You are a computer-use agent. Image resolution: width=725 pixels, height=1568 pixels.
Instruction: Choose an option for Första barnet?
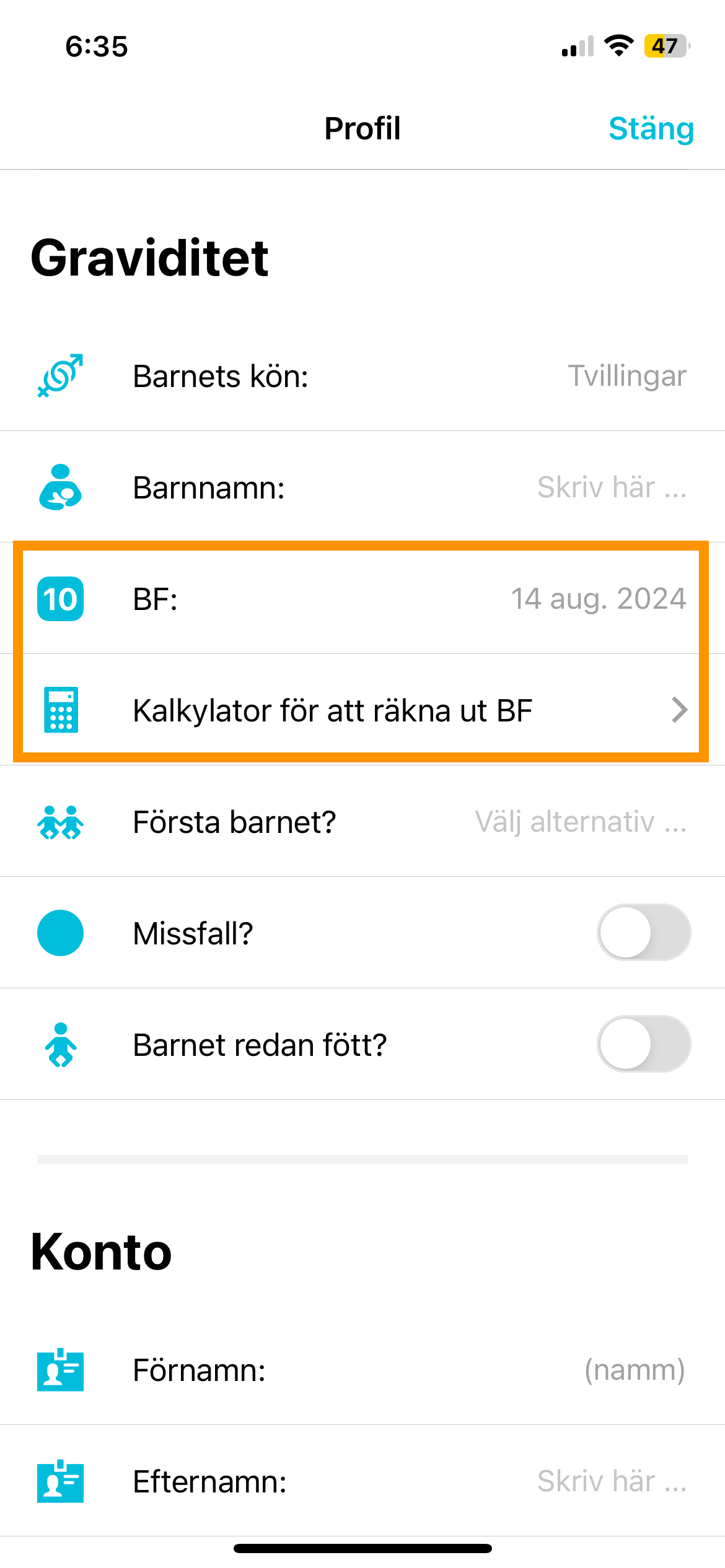click(x=362, y=822)
